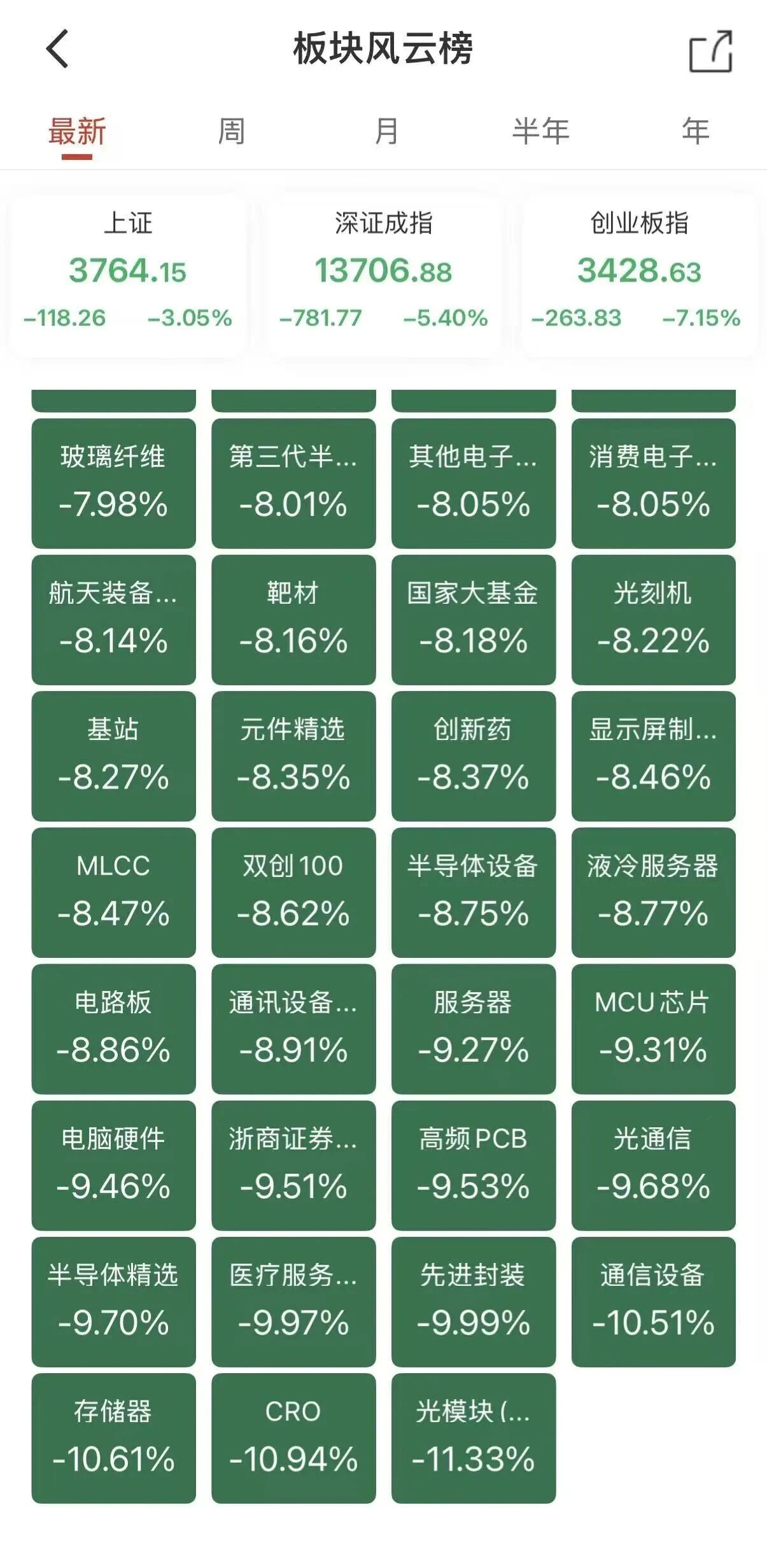The height and width of the screenshot is (1568, 767).
Task: Open the 国家大基金 sector tile
Action: 473,620
